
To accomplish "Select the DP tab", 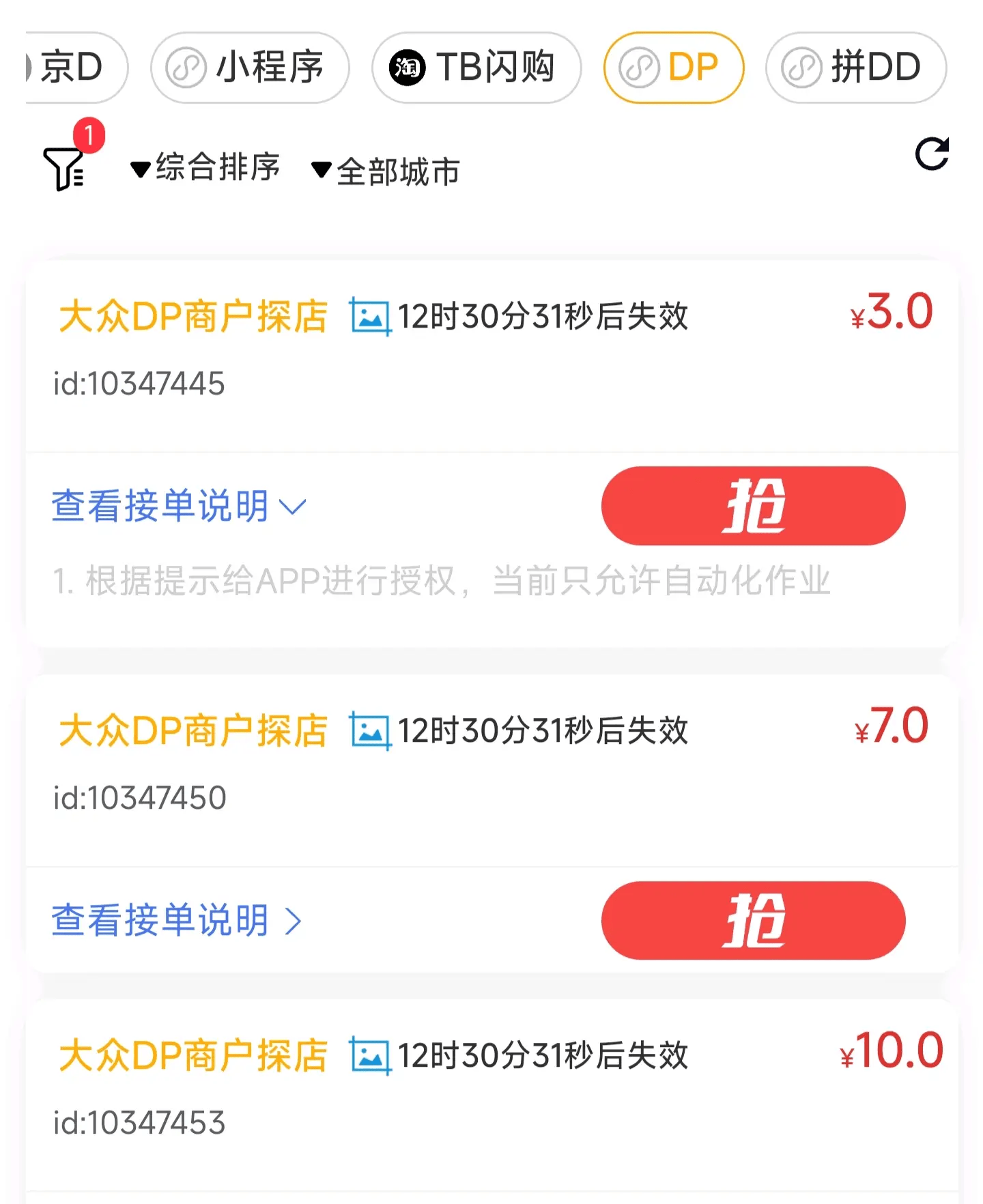I will click(x=673, y=68).
